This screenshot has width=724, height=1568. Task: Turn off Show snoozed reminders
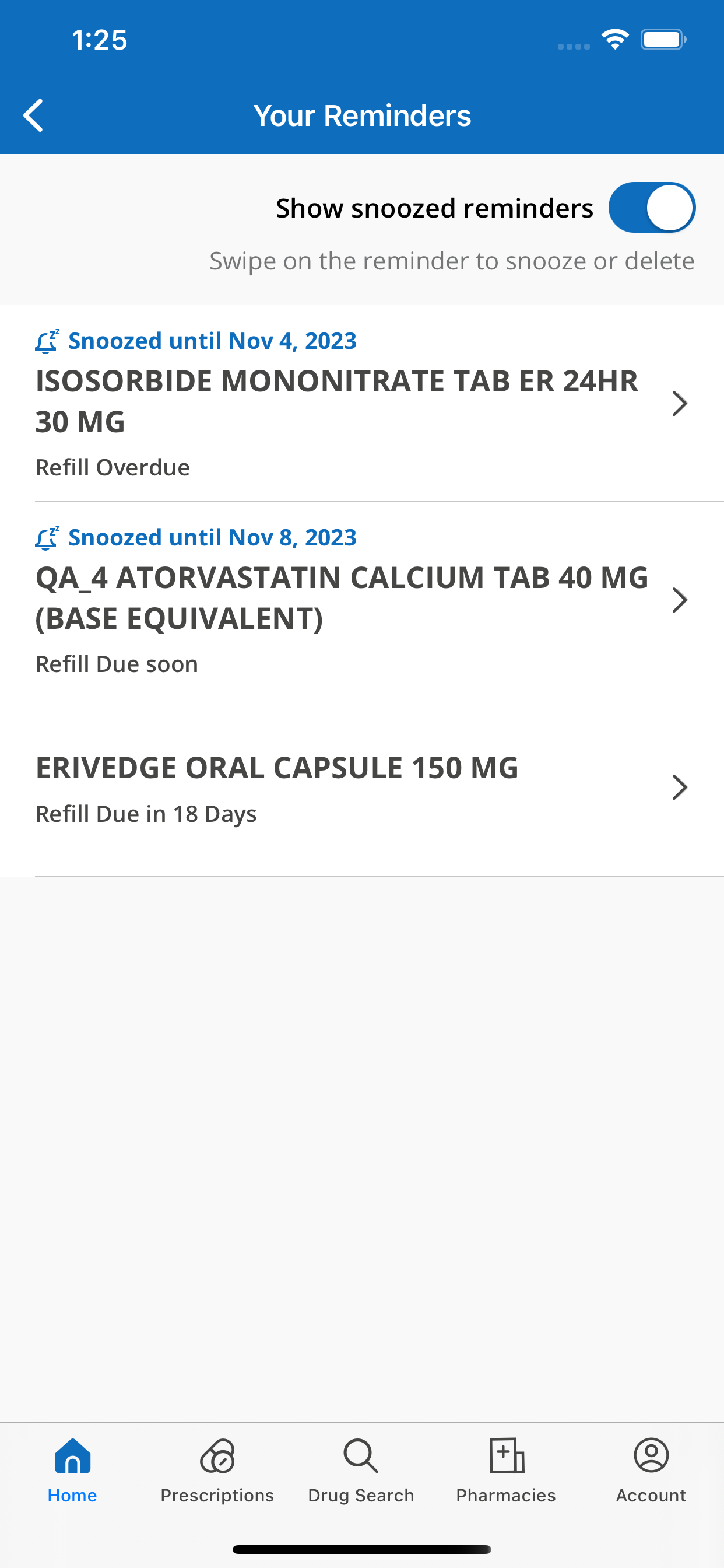tap(652, 208)
